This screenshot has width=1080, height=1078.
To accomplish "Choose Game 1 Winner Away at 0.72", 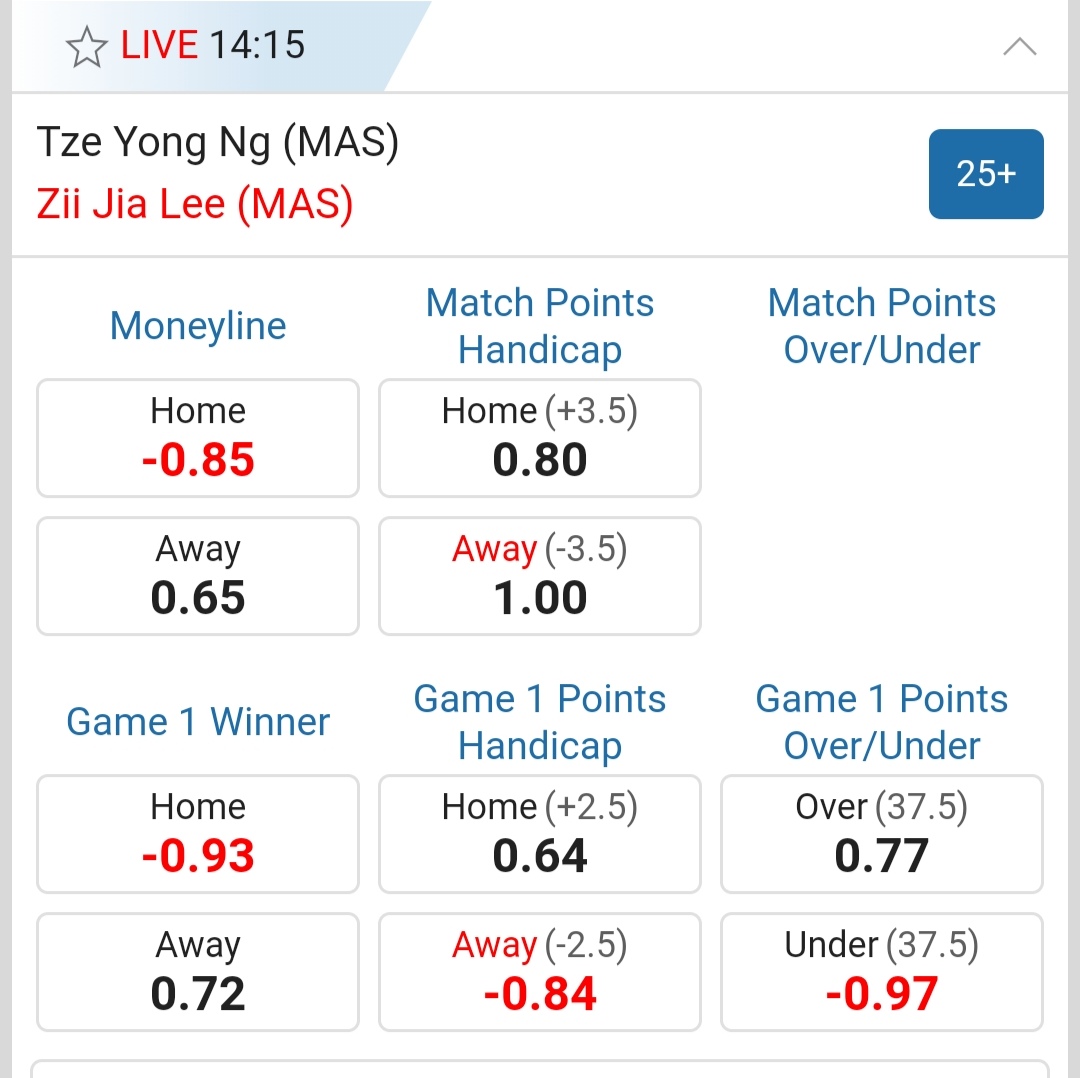I will 198,972.
